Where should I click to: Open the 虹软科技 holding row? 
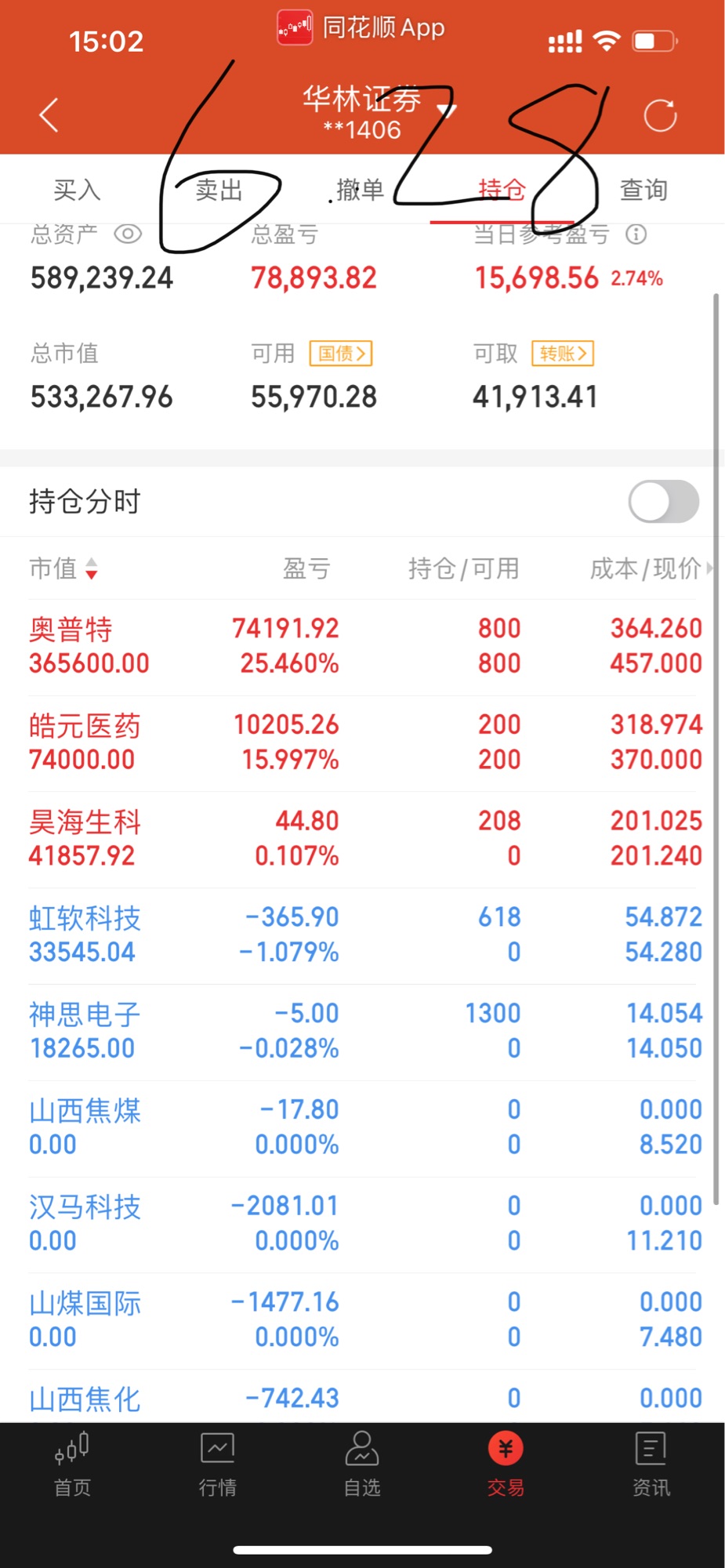click(362, 935)
